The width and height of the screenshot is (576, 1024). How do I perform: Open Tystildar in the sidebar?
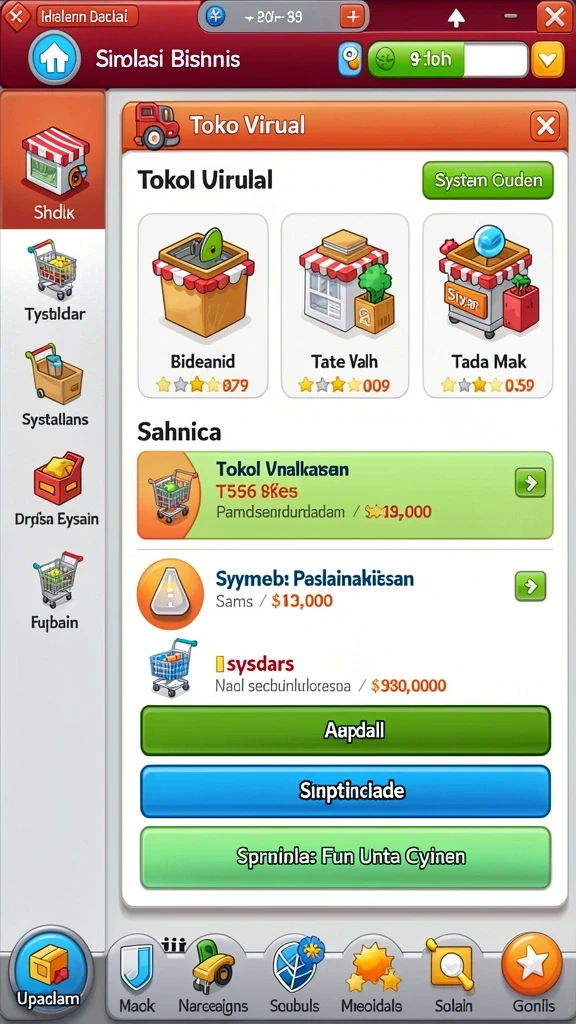click(x=54, y=281)
